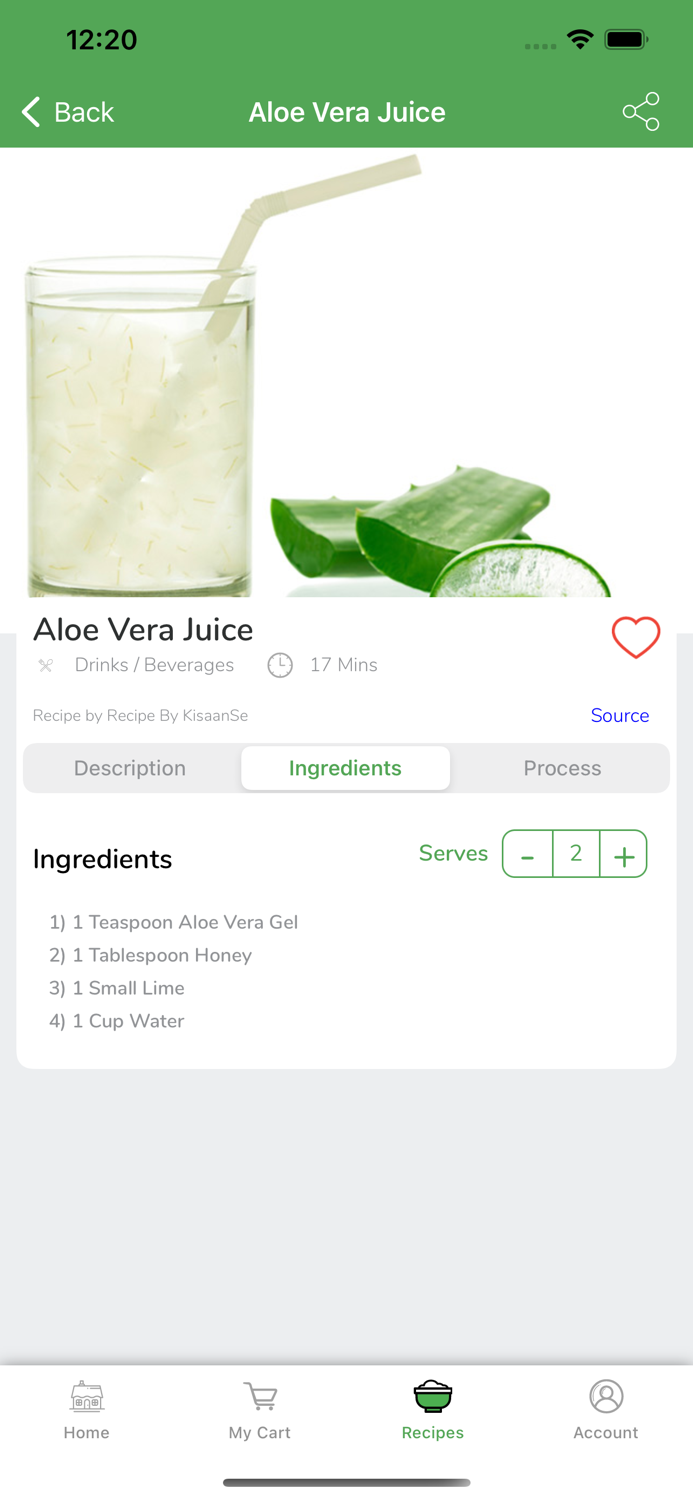Favorite this recipe with the heart icon

(636, 637)
